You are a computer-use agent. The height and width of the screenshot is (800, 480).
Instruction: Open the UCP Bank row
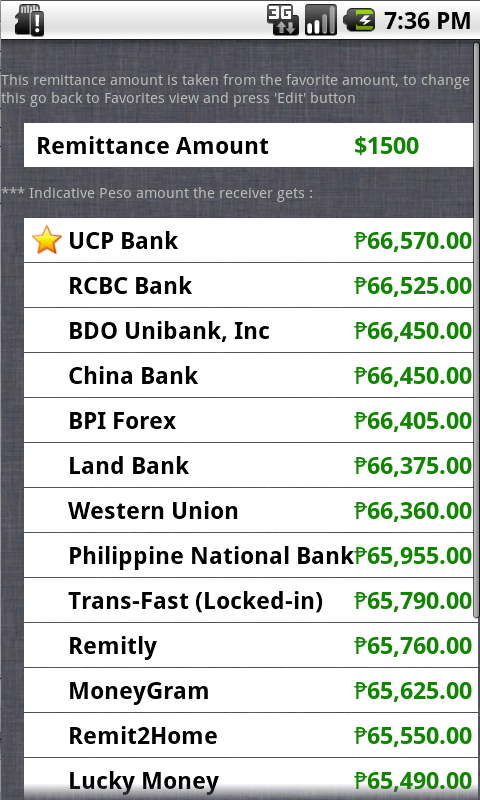pyautogui.click(x=248, y=240)
